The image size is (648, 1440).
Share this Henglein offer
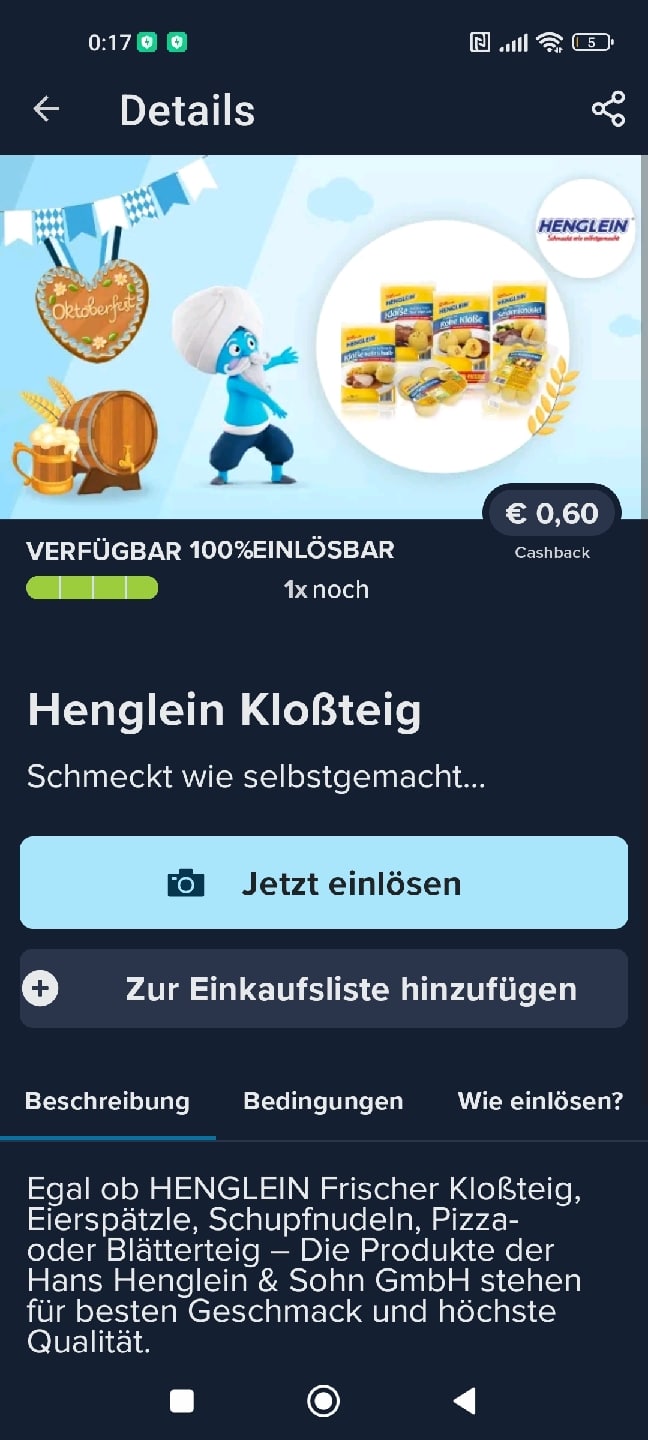click(608, 109)
